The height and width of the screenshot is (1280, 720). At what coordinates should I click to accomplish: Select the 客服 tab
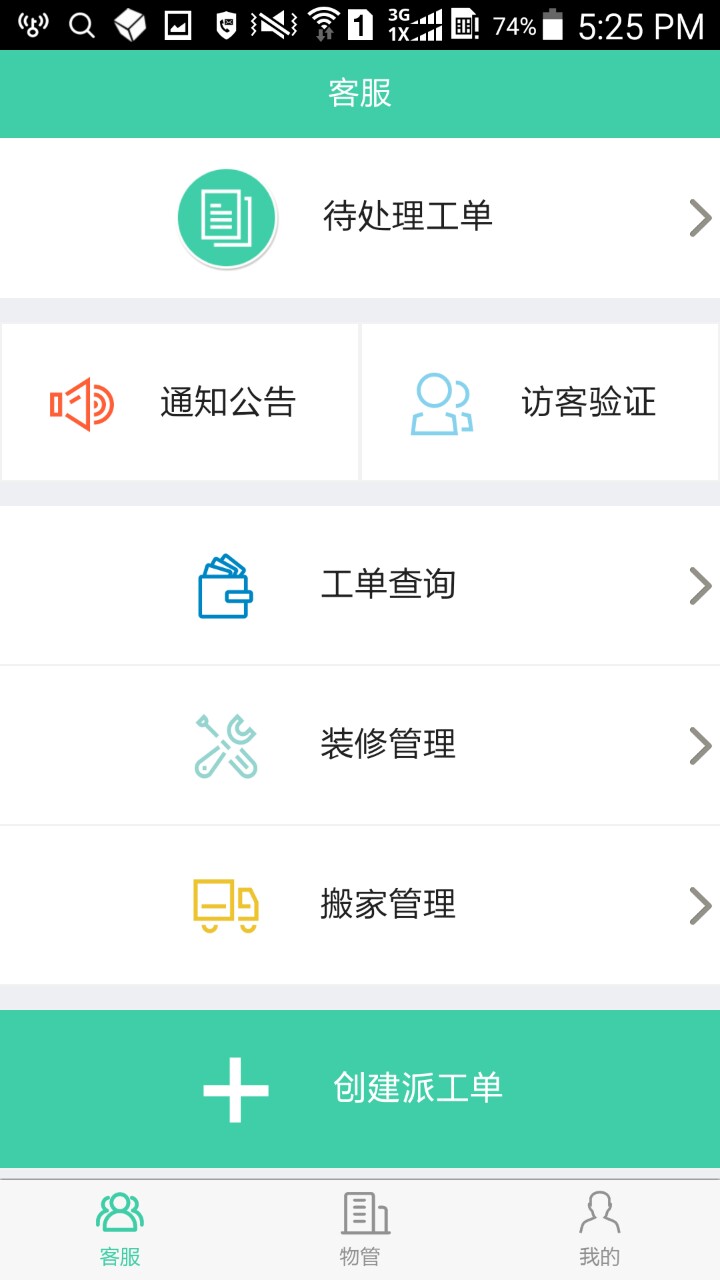120,1230
